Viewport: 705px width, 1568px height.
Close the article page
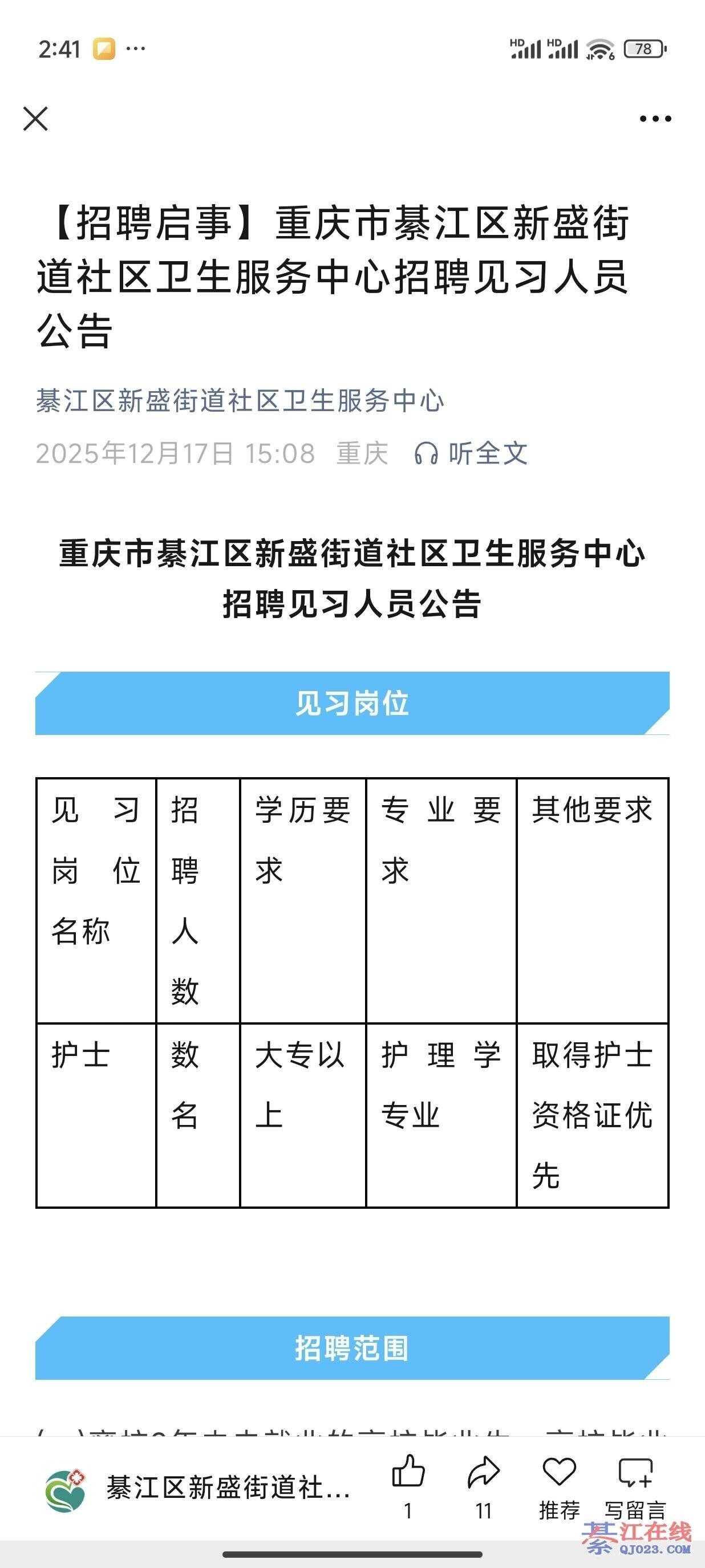[35, 119]
